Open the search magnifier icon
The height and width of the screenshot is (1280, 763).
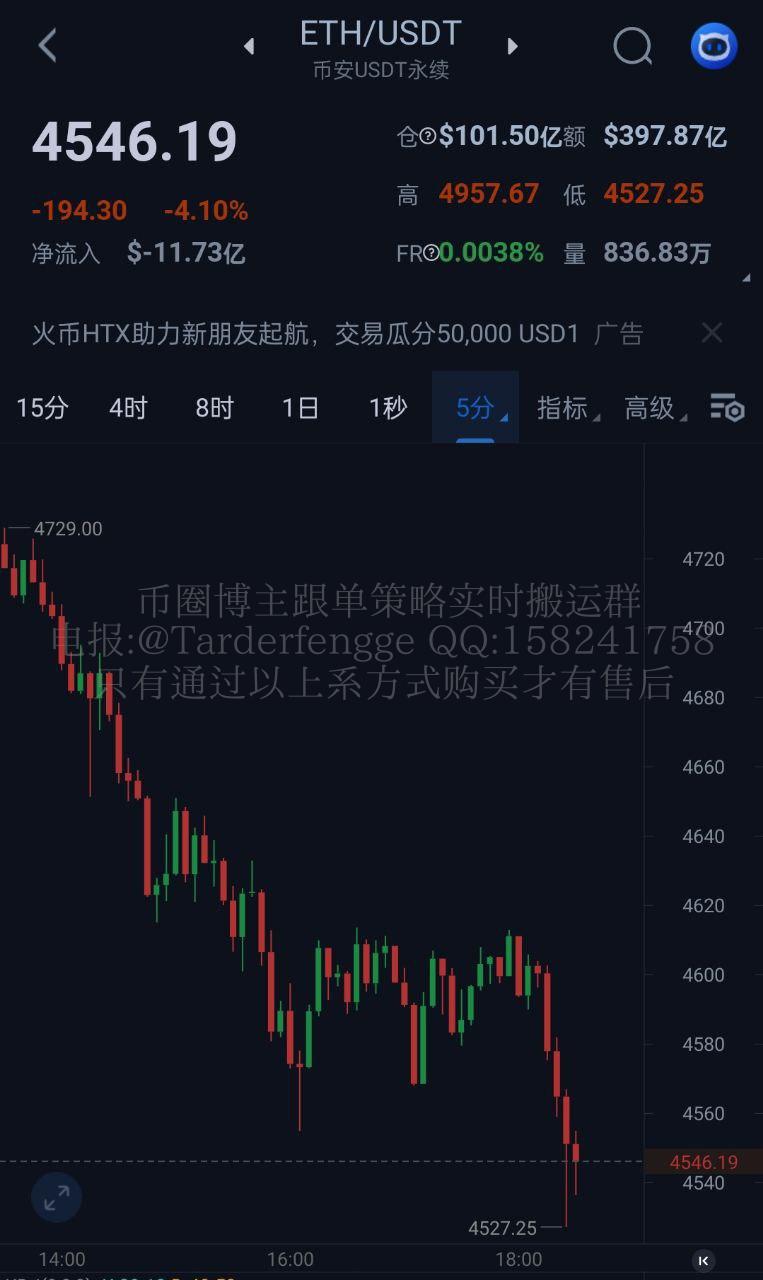(x=632, y=46)
